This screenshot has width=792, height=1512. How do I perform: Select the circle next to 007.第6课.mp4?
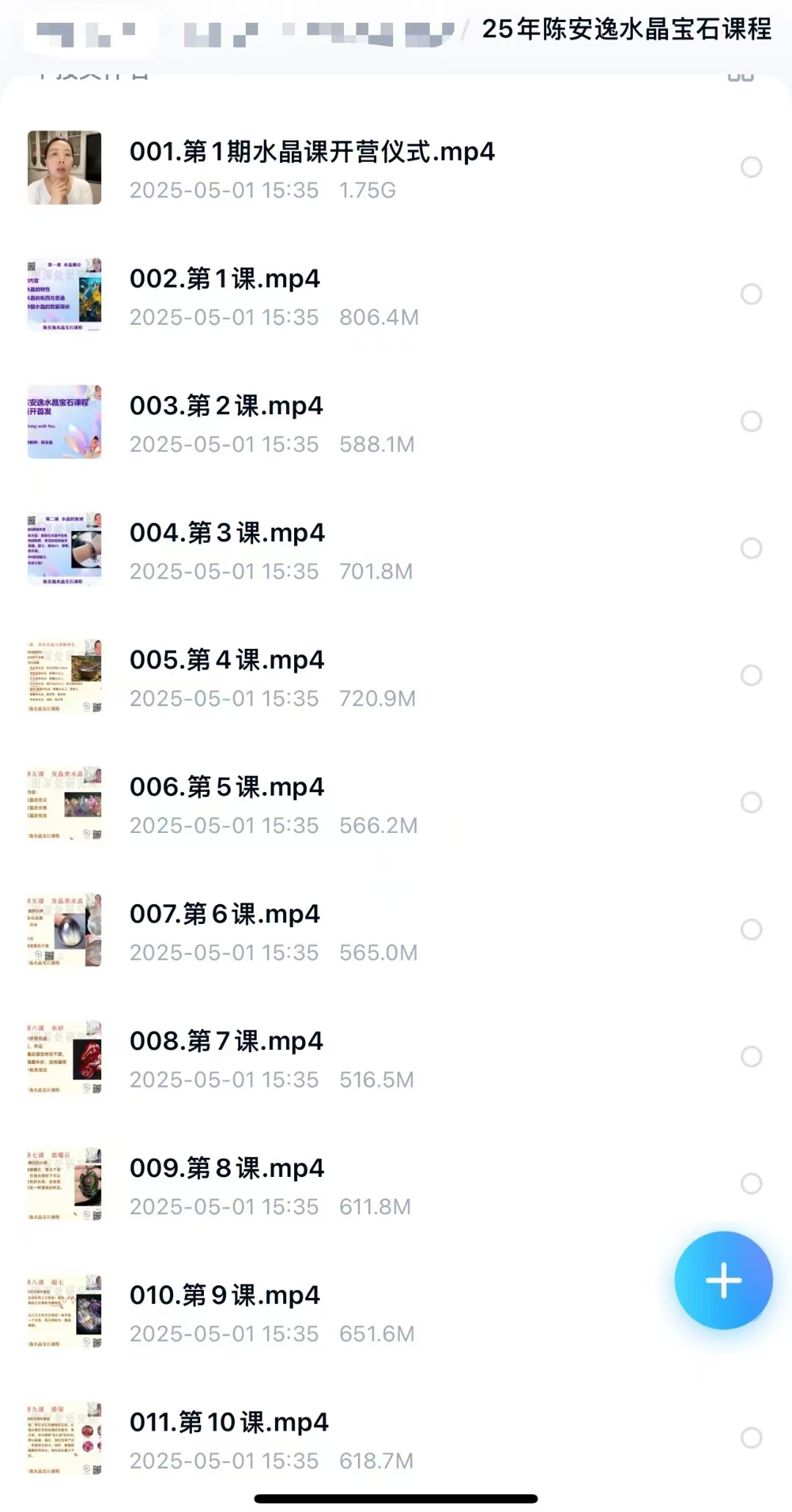click(x=751, y=930)
